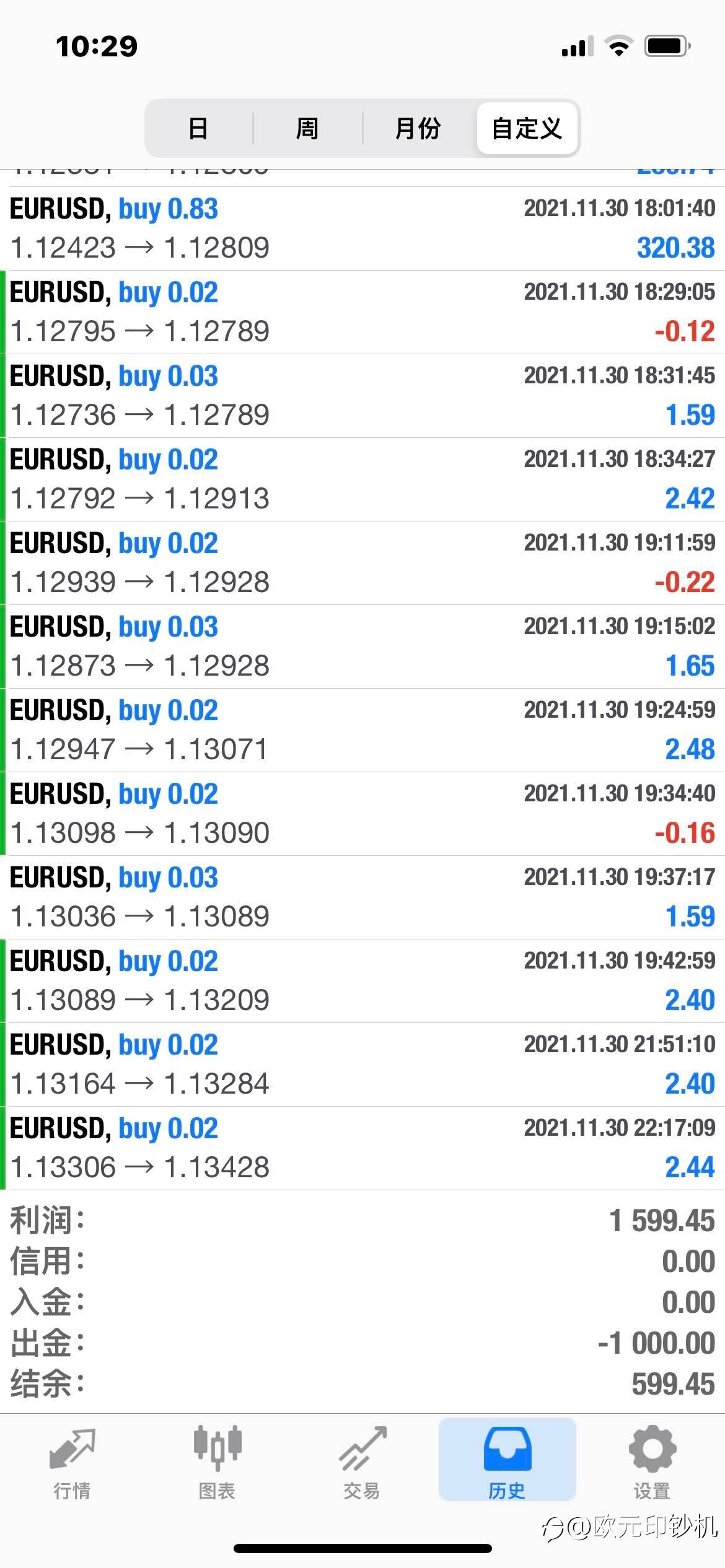Viewport: 725px width, 1568px height.
Task: Expand the buy 0.83 trade with 320.38 profit
Action: tap(362, 229)
